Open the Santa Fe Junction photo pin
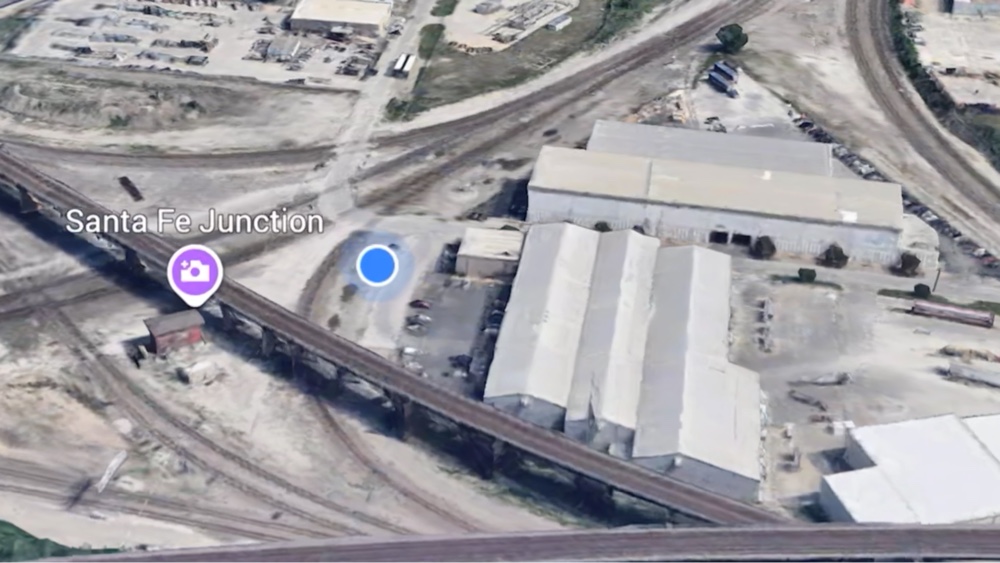The height and width of the screenshot is (563, 1000). 195,273
